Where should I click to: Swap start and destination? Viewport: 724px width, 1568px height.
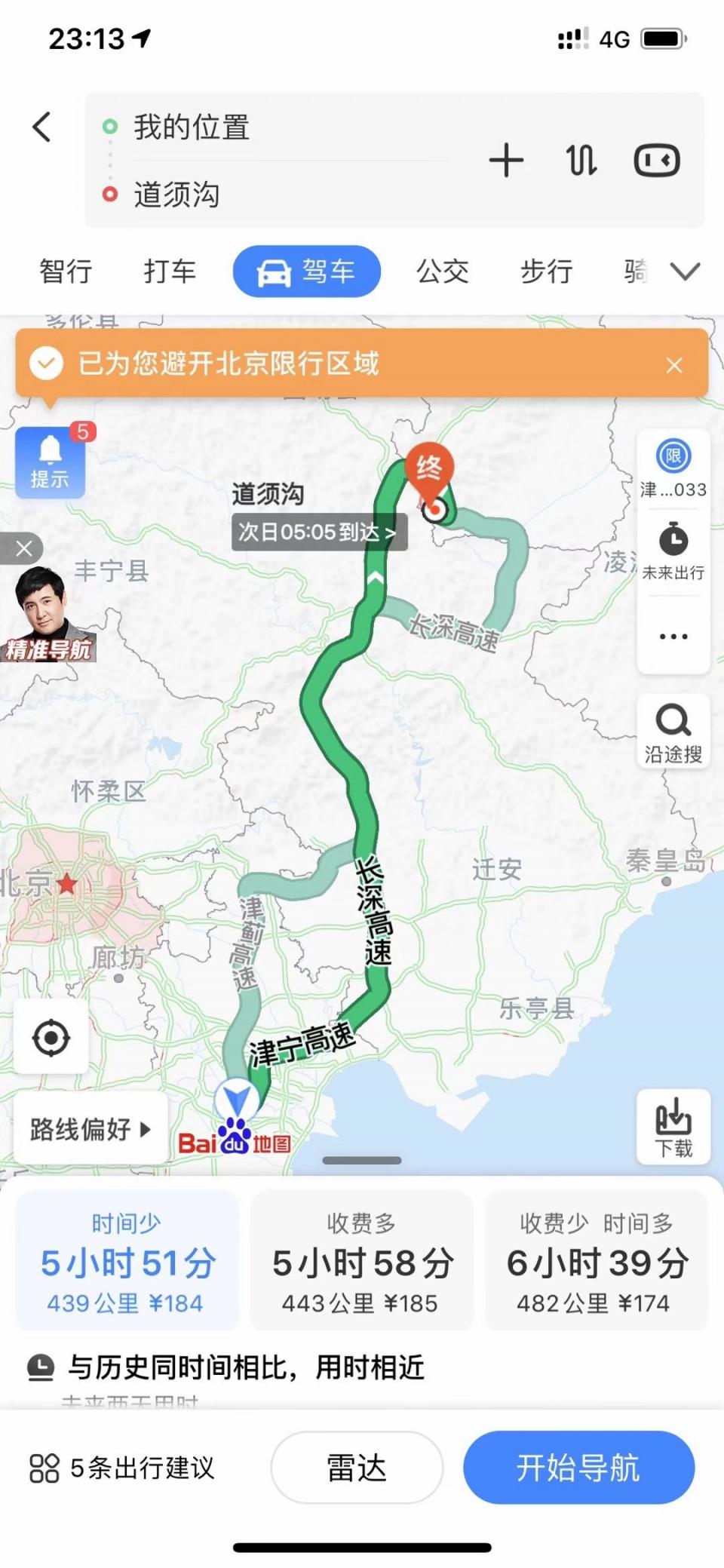coord(581,161)
